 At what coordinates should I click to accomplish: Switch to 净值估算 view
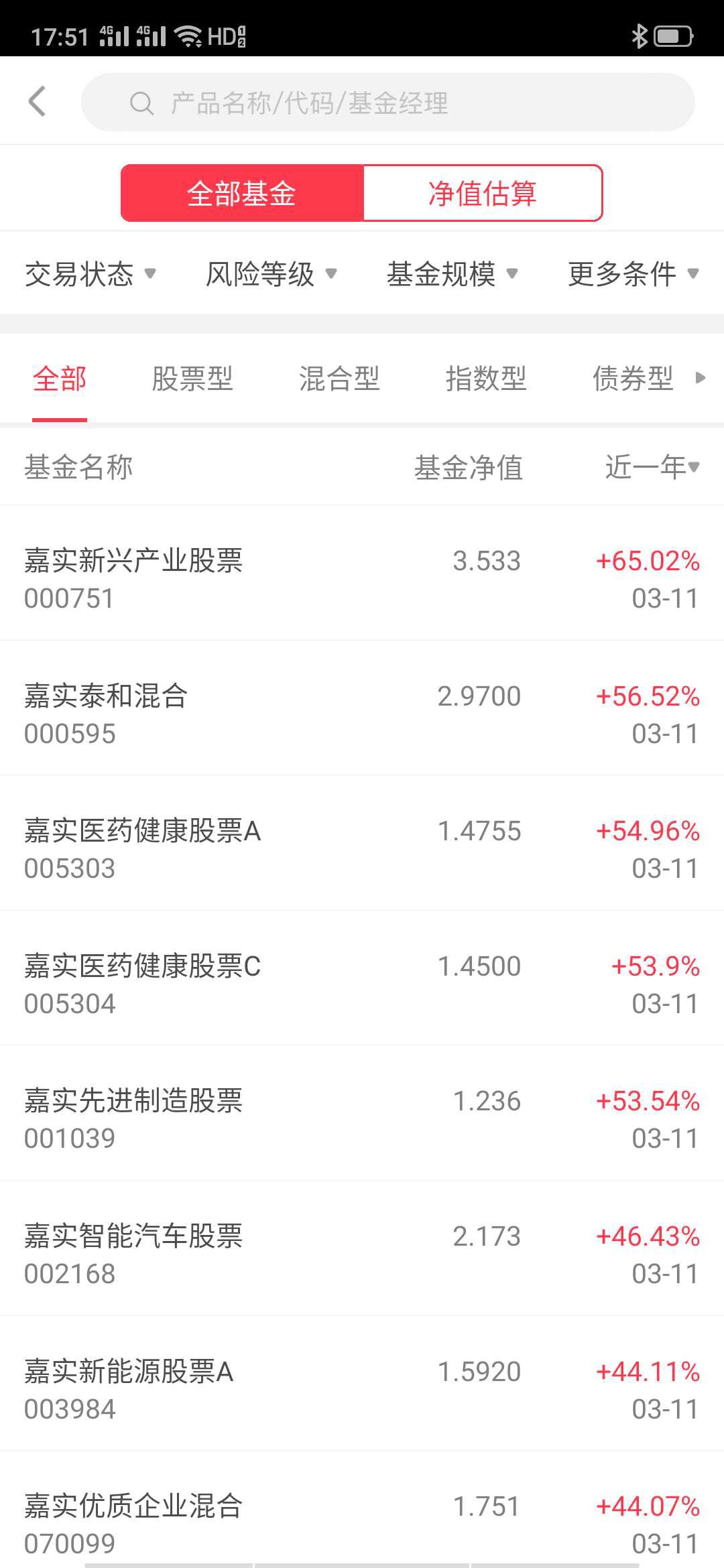[x=483, y=193]
